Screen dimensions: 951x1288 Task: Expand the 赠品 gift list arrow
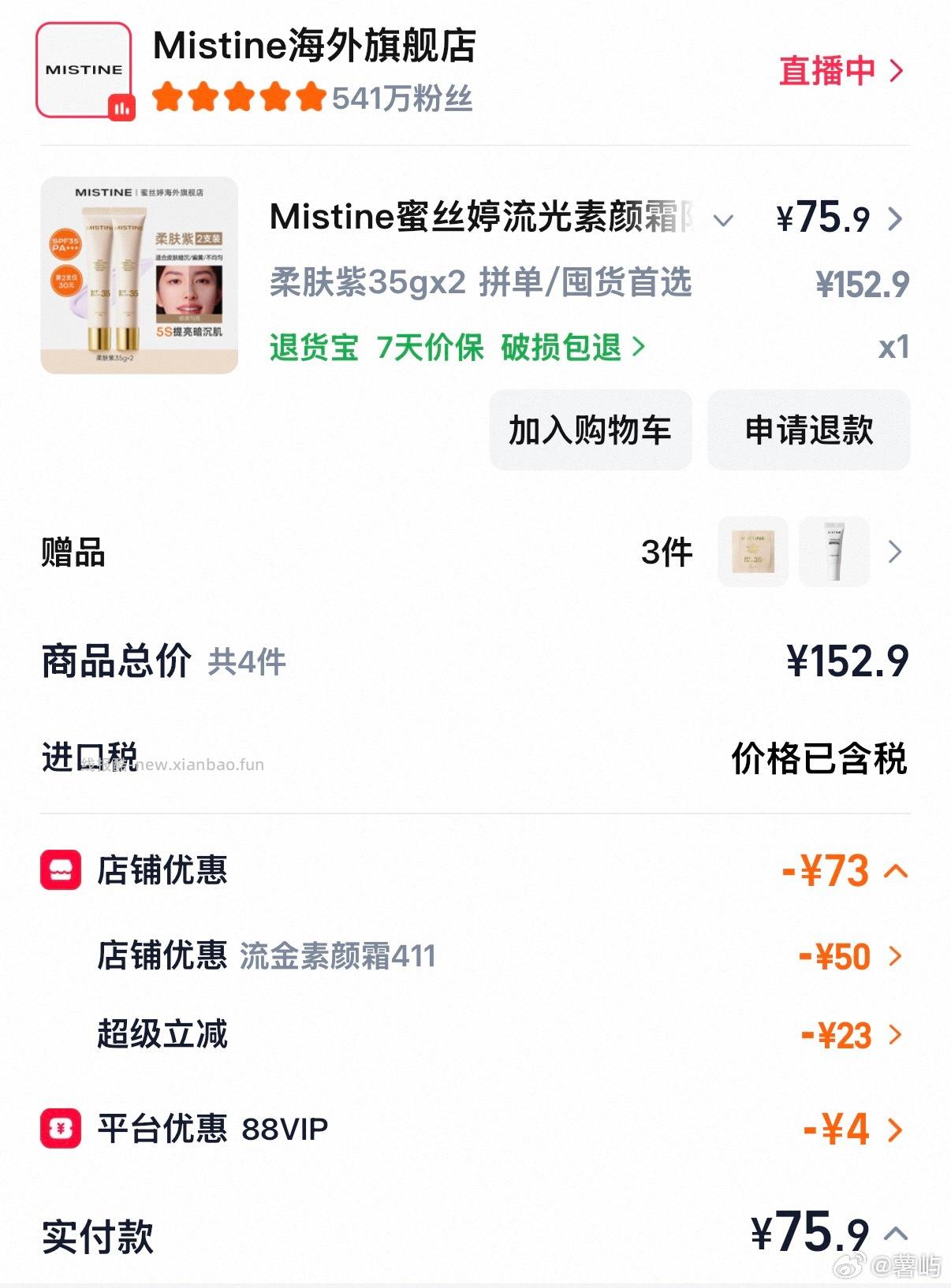point(896,552)
